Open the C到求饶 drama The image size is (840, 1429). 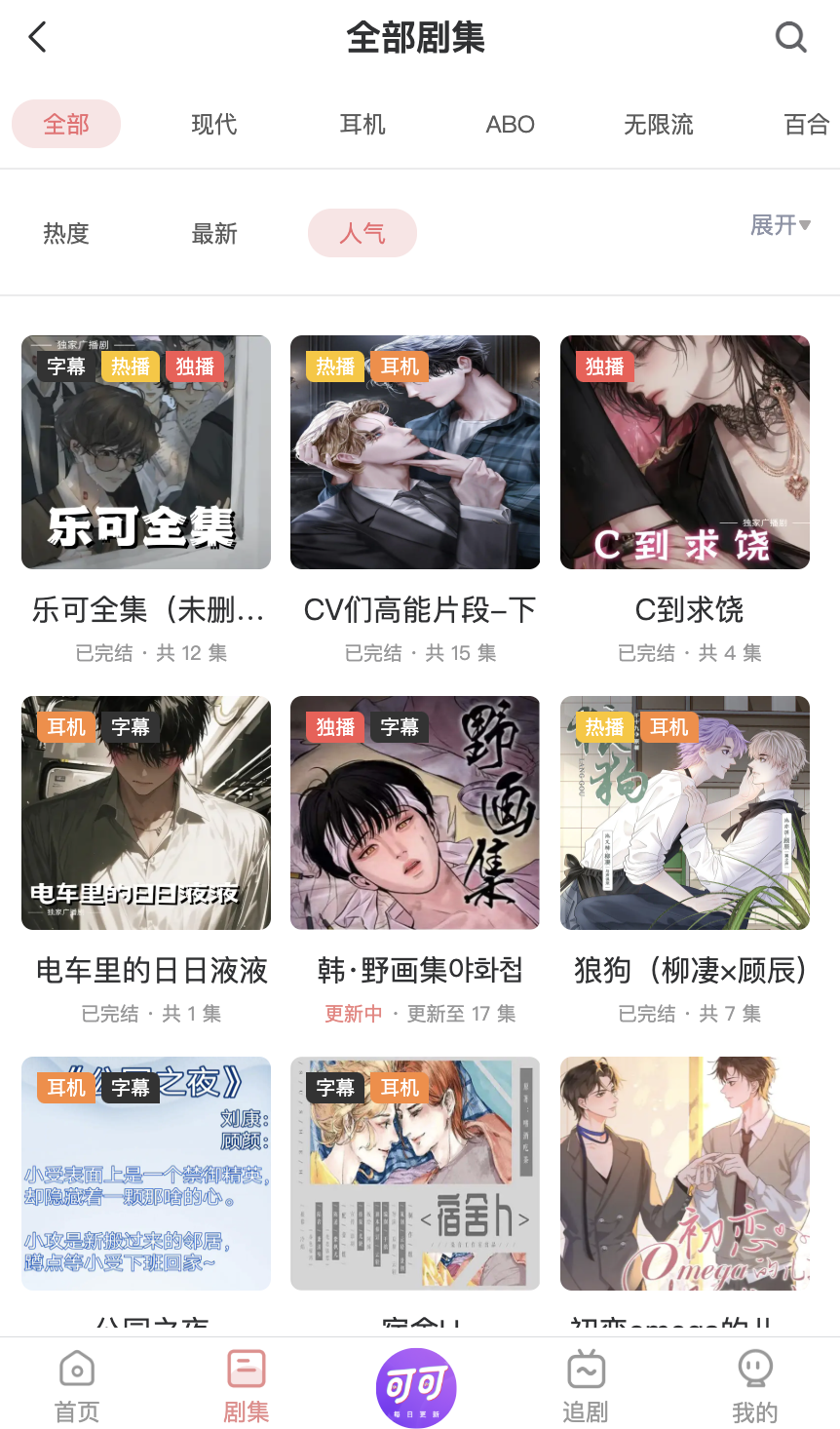(x=685, y=452)
